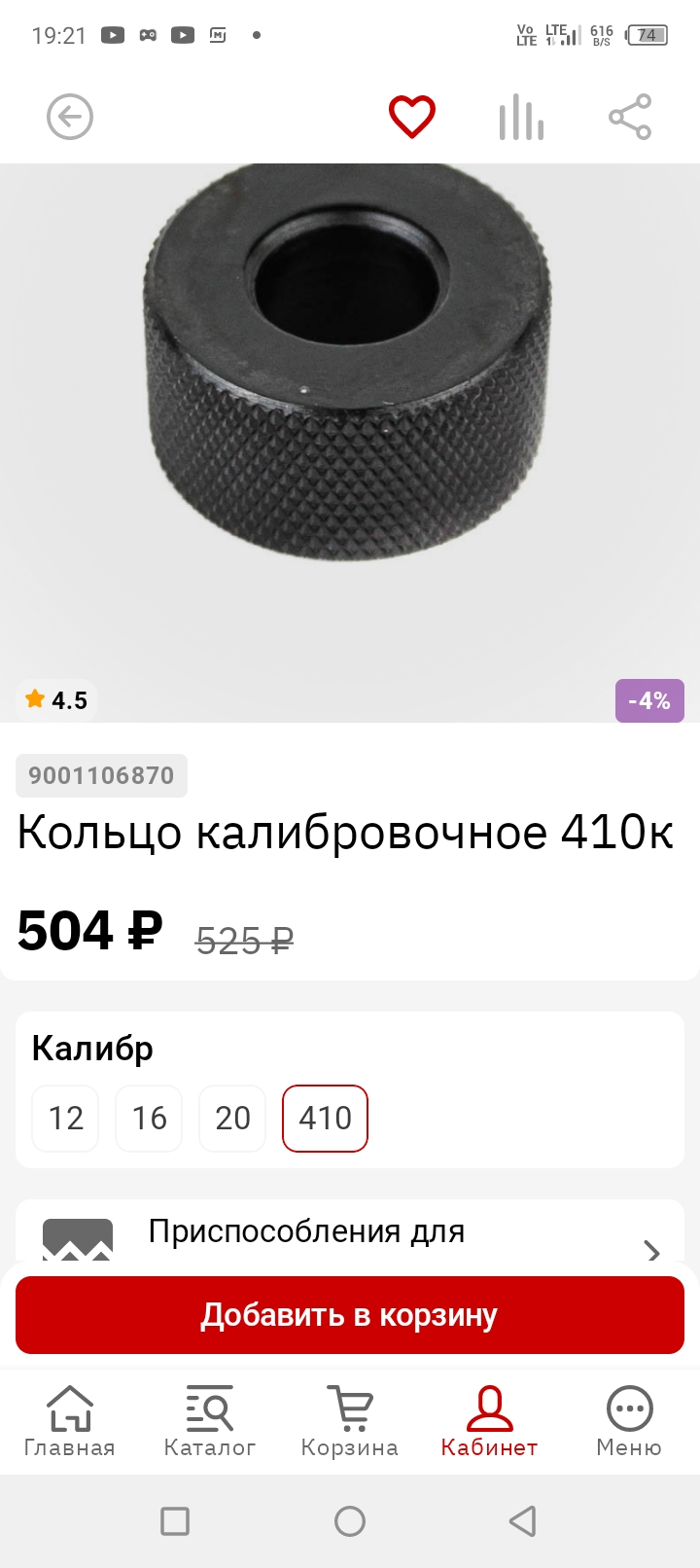Add product to comparison via bars icon

pyautogui.click(x=521, y=118)
